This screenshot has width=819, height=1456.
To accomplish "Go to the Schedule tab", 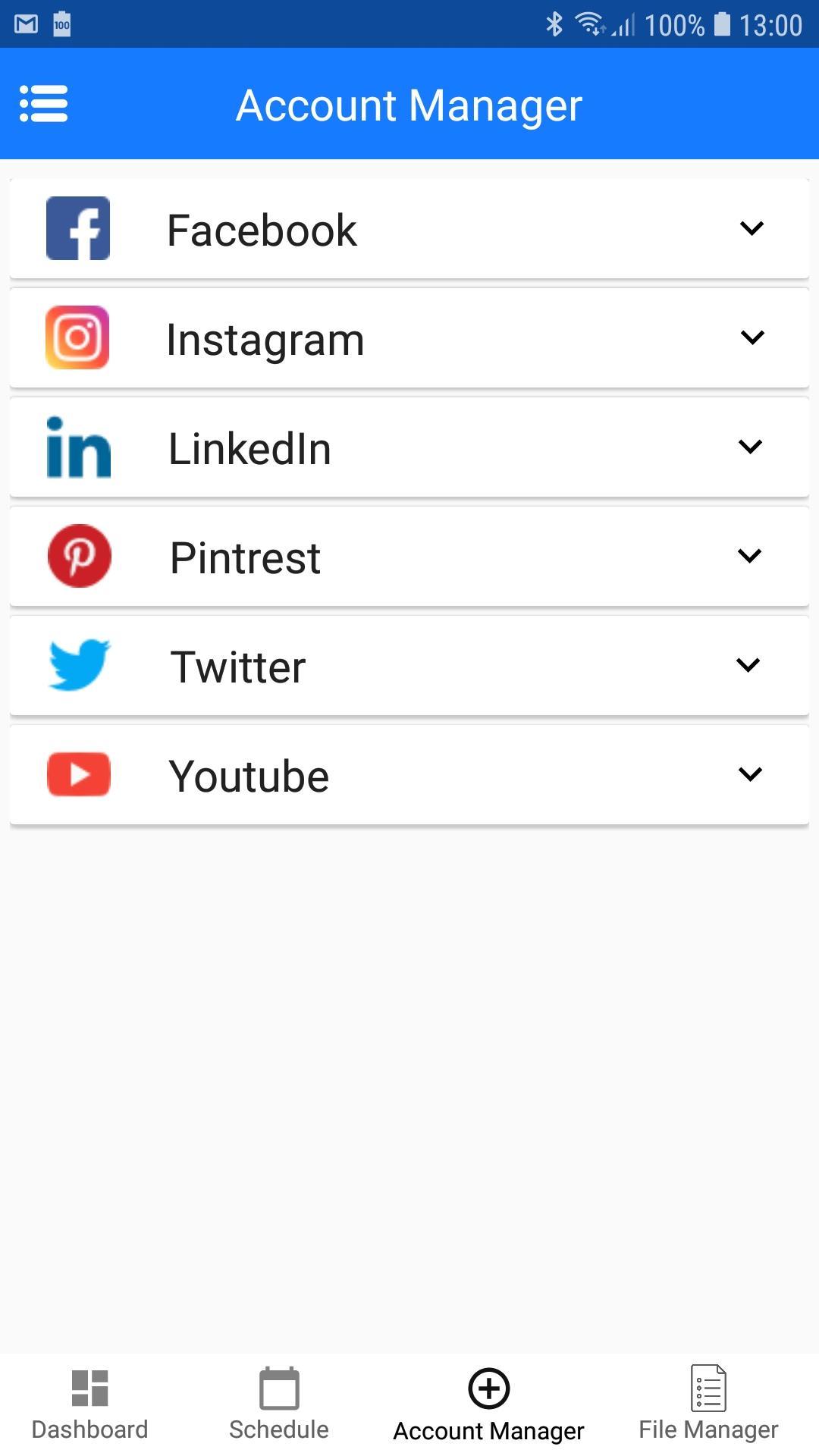I will pos(279,1404).
